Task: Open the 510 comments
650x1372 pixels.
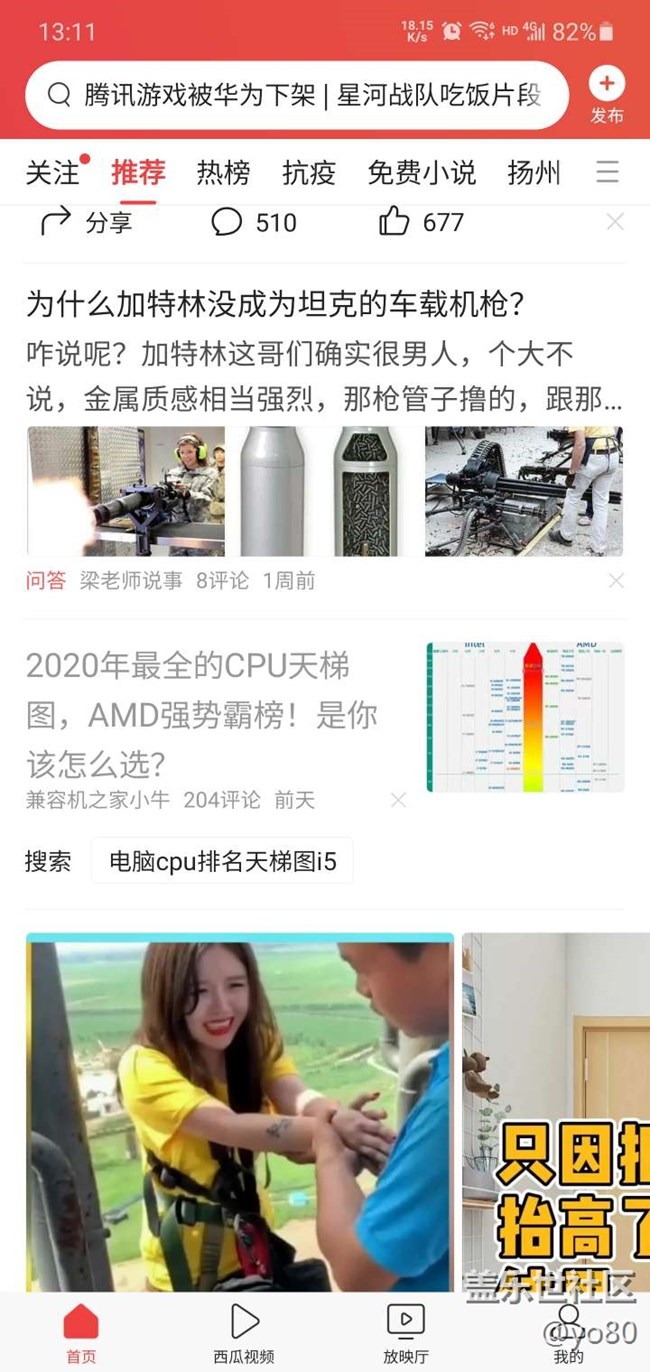Action: 254,222
